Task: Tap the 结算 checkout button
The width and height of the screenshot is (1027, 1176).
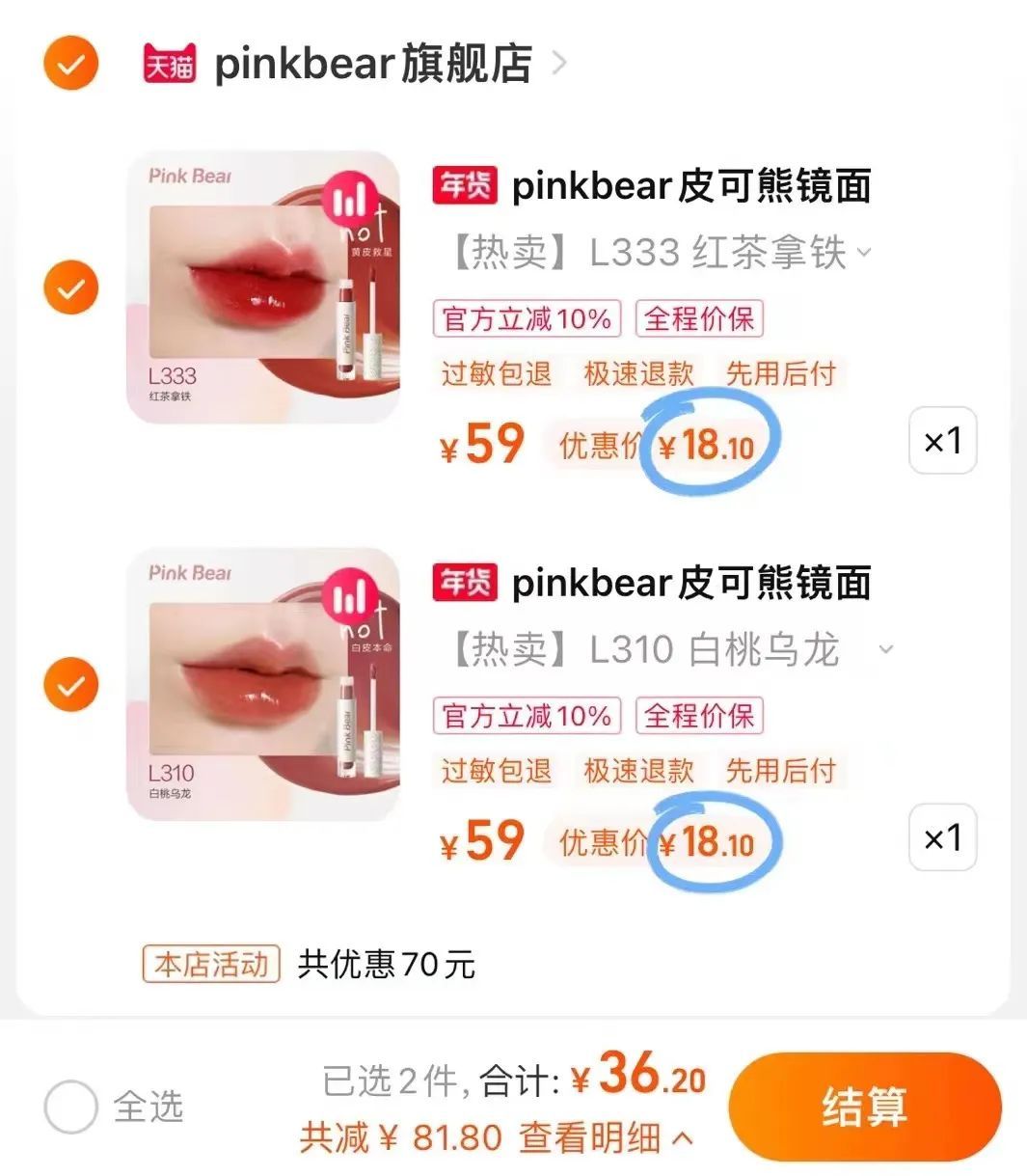Action: [863, 1107]
